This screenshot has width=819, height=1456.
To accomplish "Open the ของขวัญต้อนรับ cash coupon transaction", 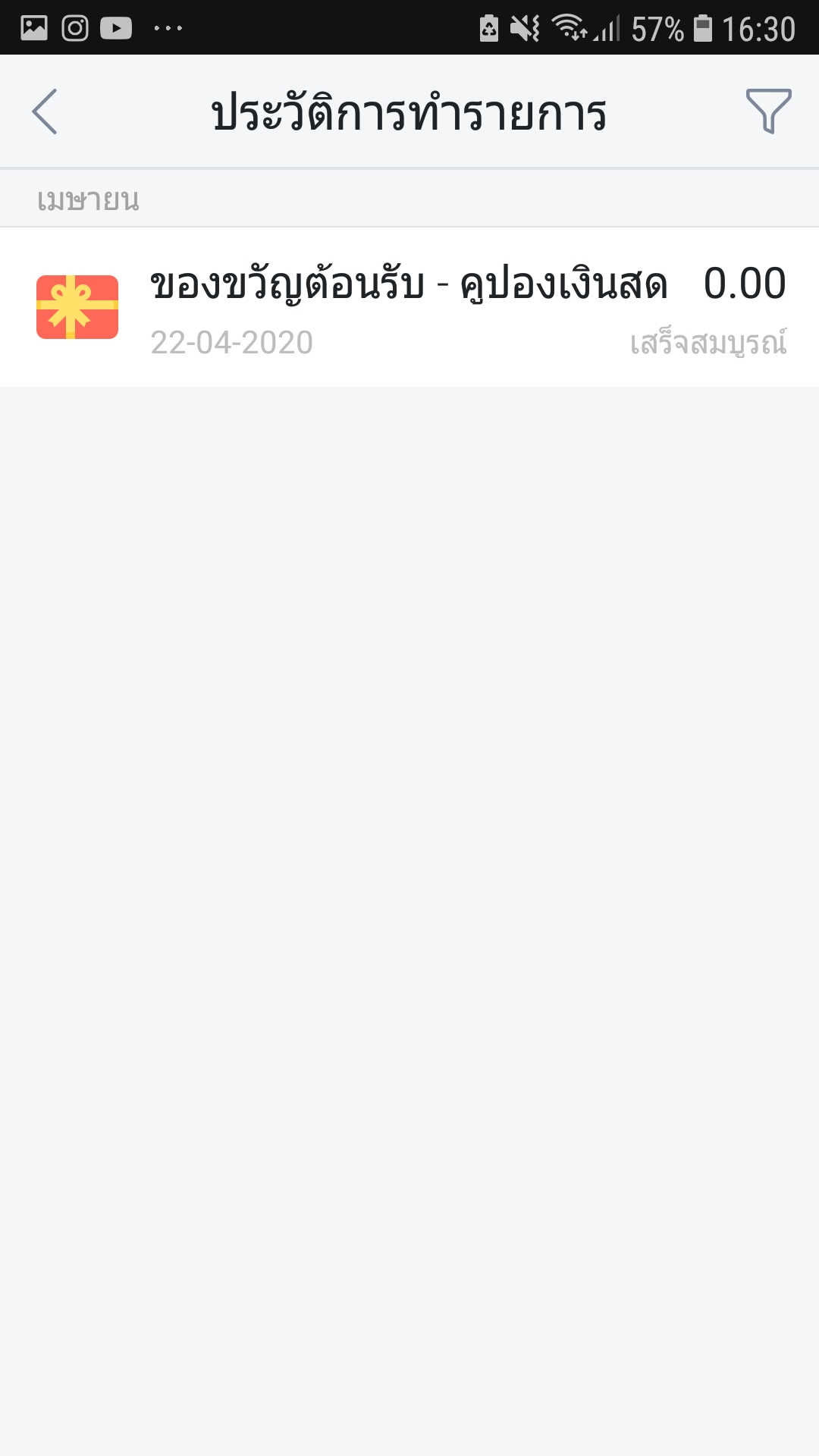I will pyautogui.click(x=409, y=307).
